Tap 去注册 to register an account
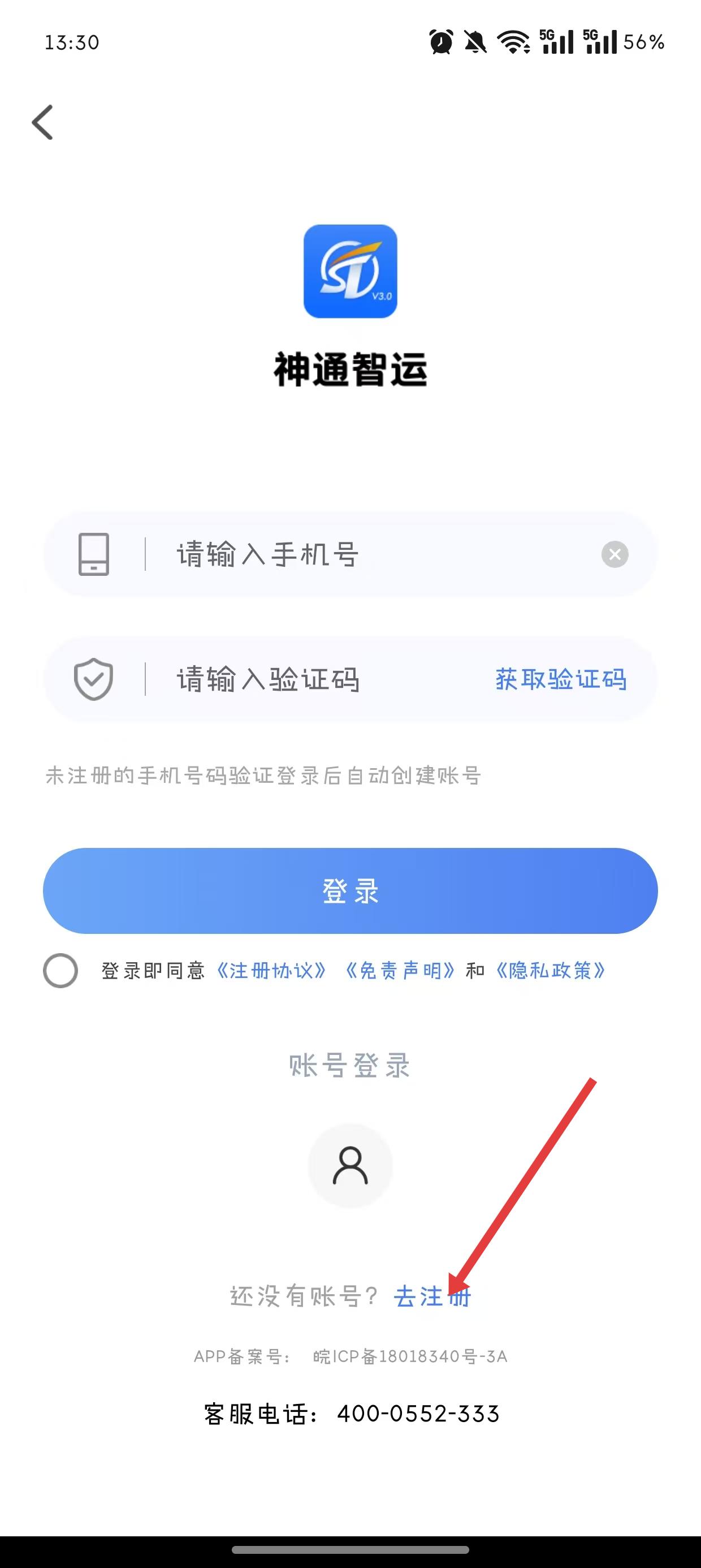This screenshot has height=1568, width=701. tap(432, 1296)
